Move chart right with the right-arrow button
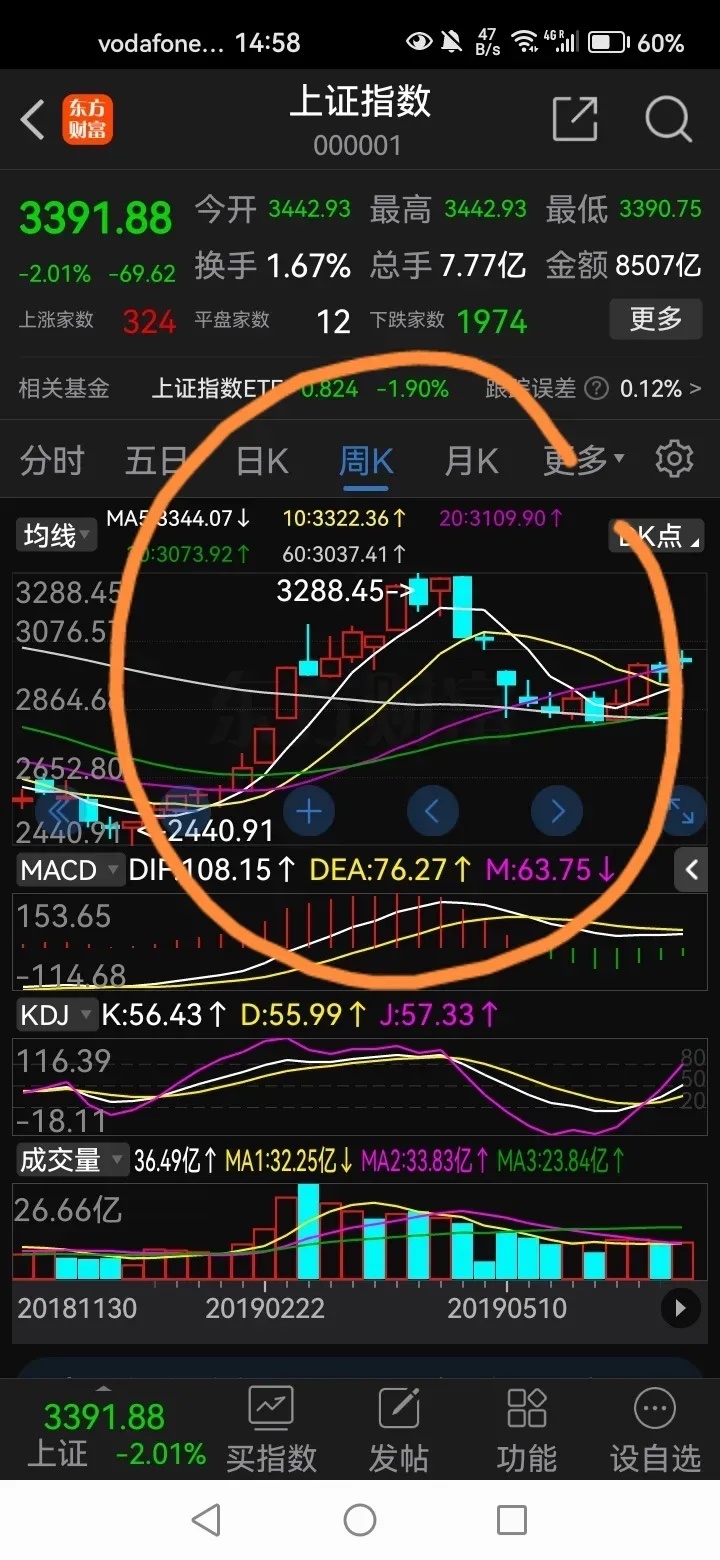 tap(558, 811)
